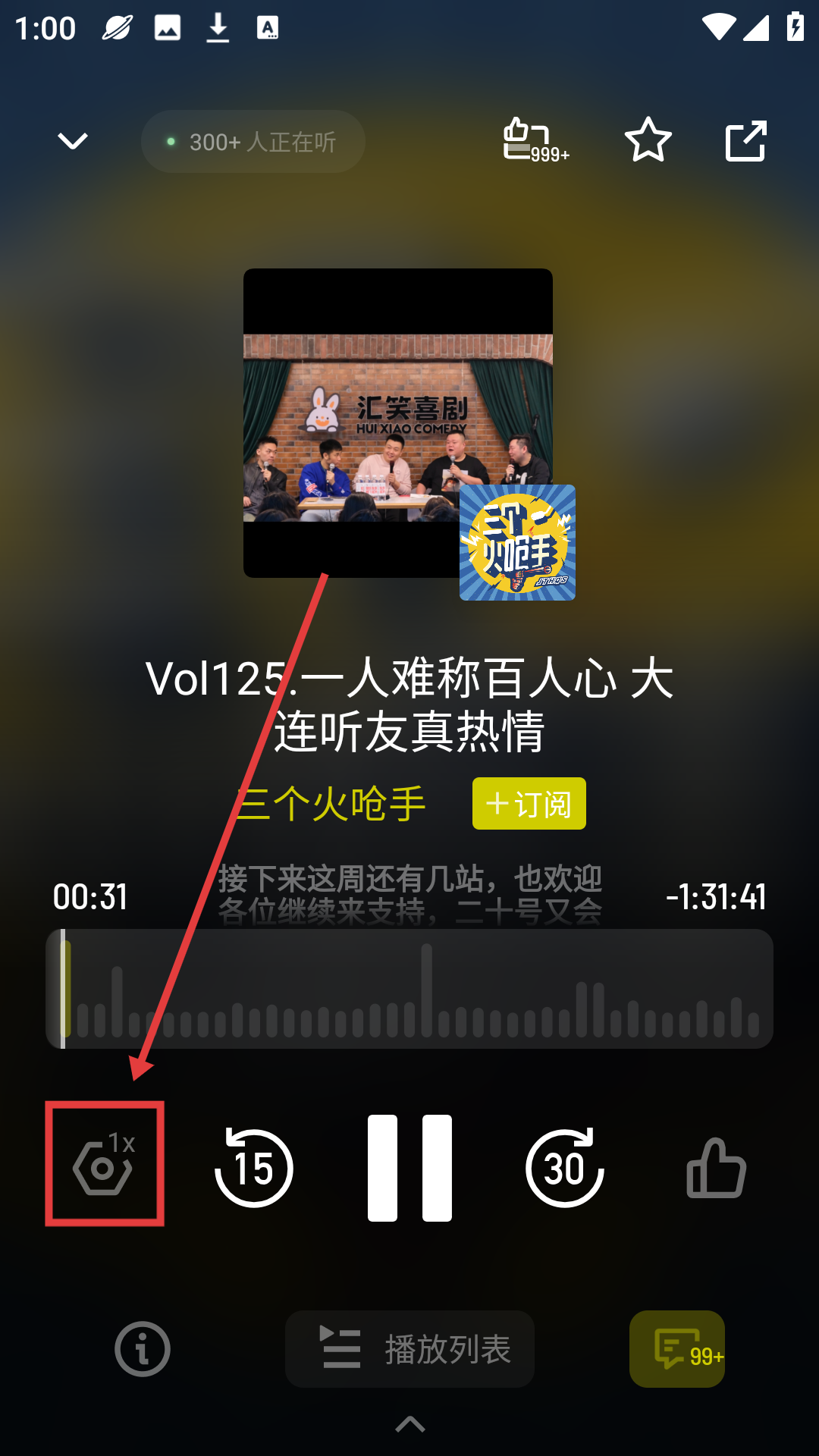Screen dimensions: 819x1456
Task: Open the 99+ comments
Action: point(677,1349)
